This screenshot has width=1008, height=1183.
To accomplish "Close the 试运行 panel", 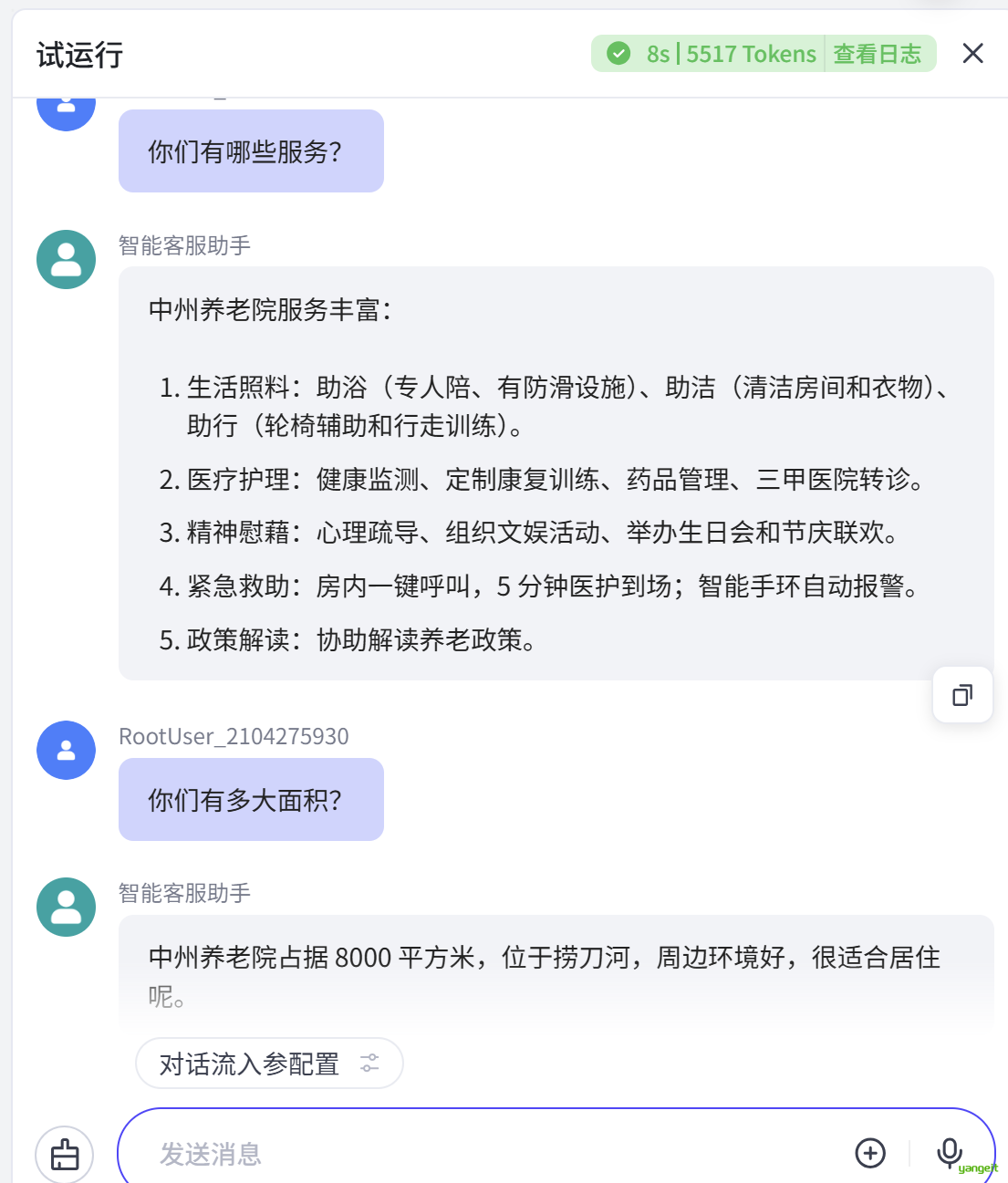I will (x=972, y=54).
